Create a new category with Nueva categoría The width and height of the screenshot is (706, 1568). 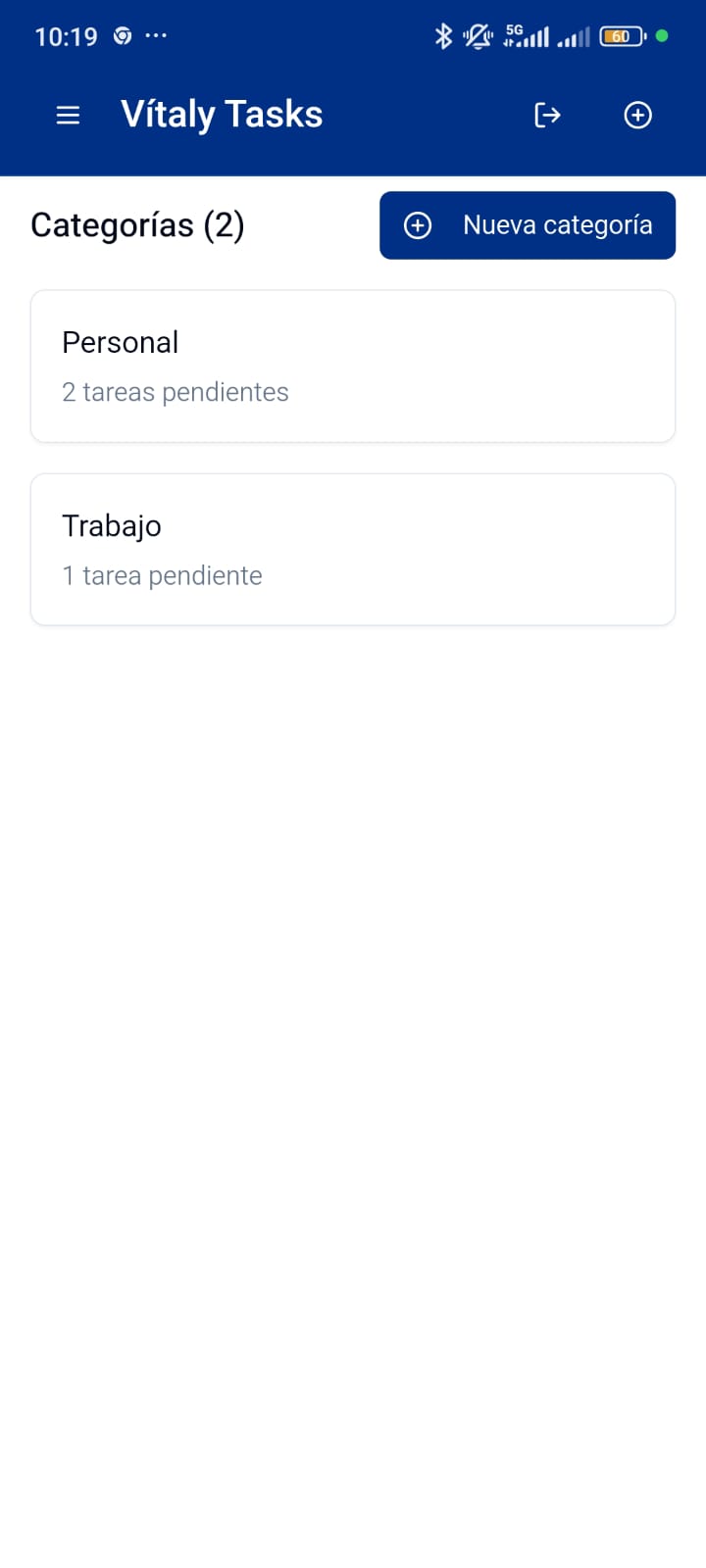528,225
